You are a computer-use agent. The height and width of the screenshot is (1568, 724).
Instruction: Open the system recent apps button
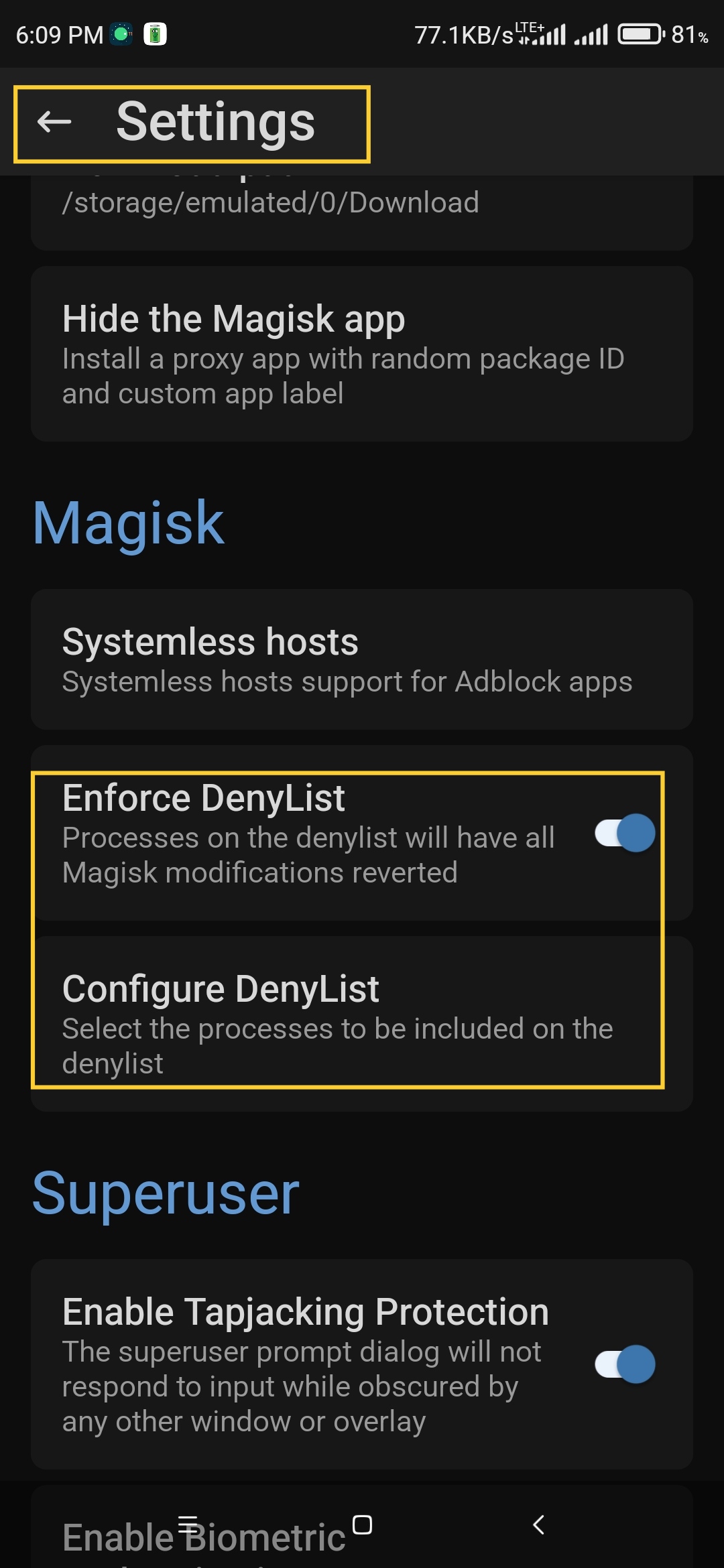coord(188,1524)
